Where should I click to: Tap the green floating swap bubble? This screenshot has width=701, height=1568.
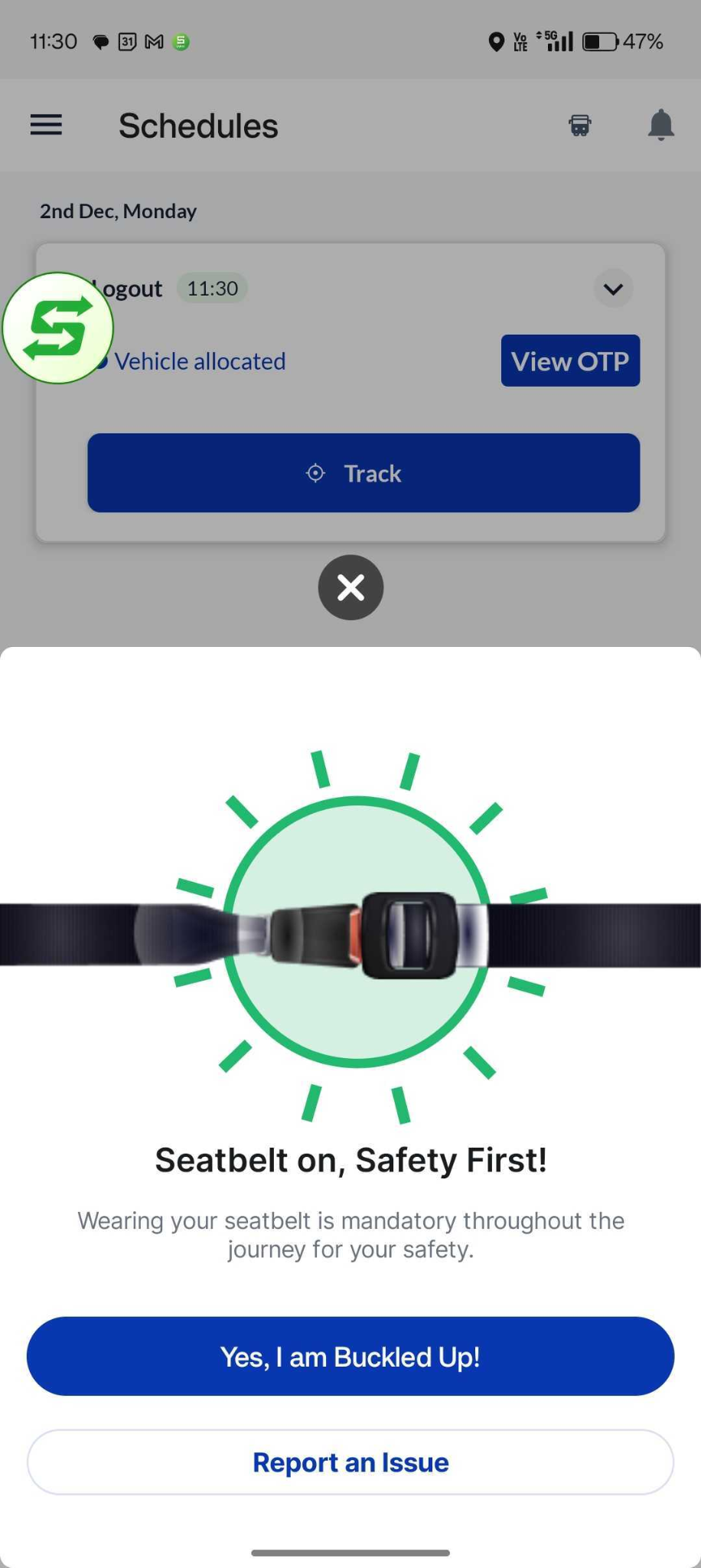58,328
